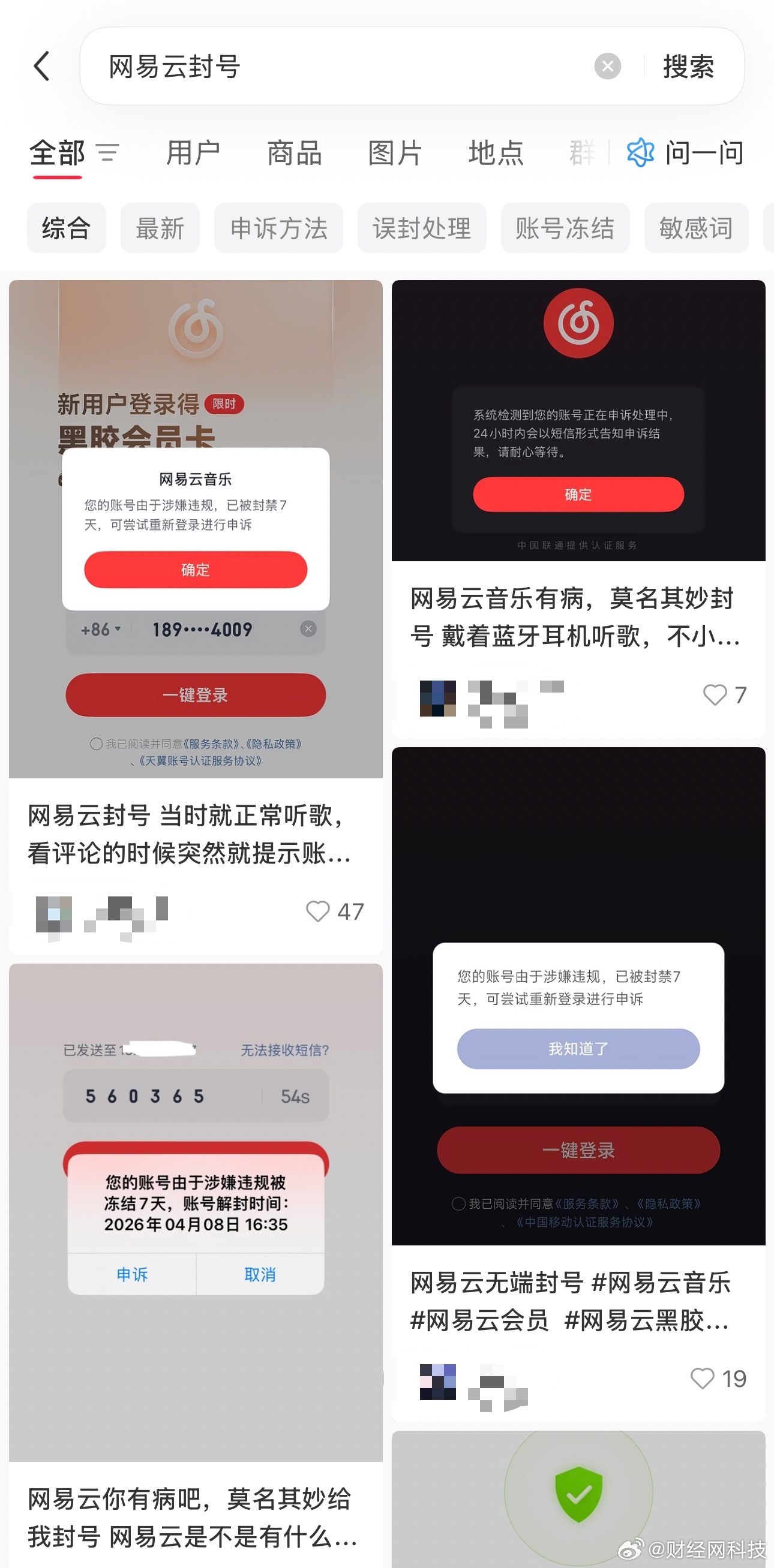Clear the search text 网易云封号
The width and height of the screenshot is (774, 1568).
click(x=607, y=66)
